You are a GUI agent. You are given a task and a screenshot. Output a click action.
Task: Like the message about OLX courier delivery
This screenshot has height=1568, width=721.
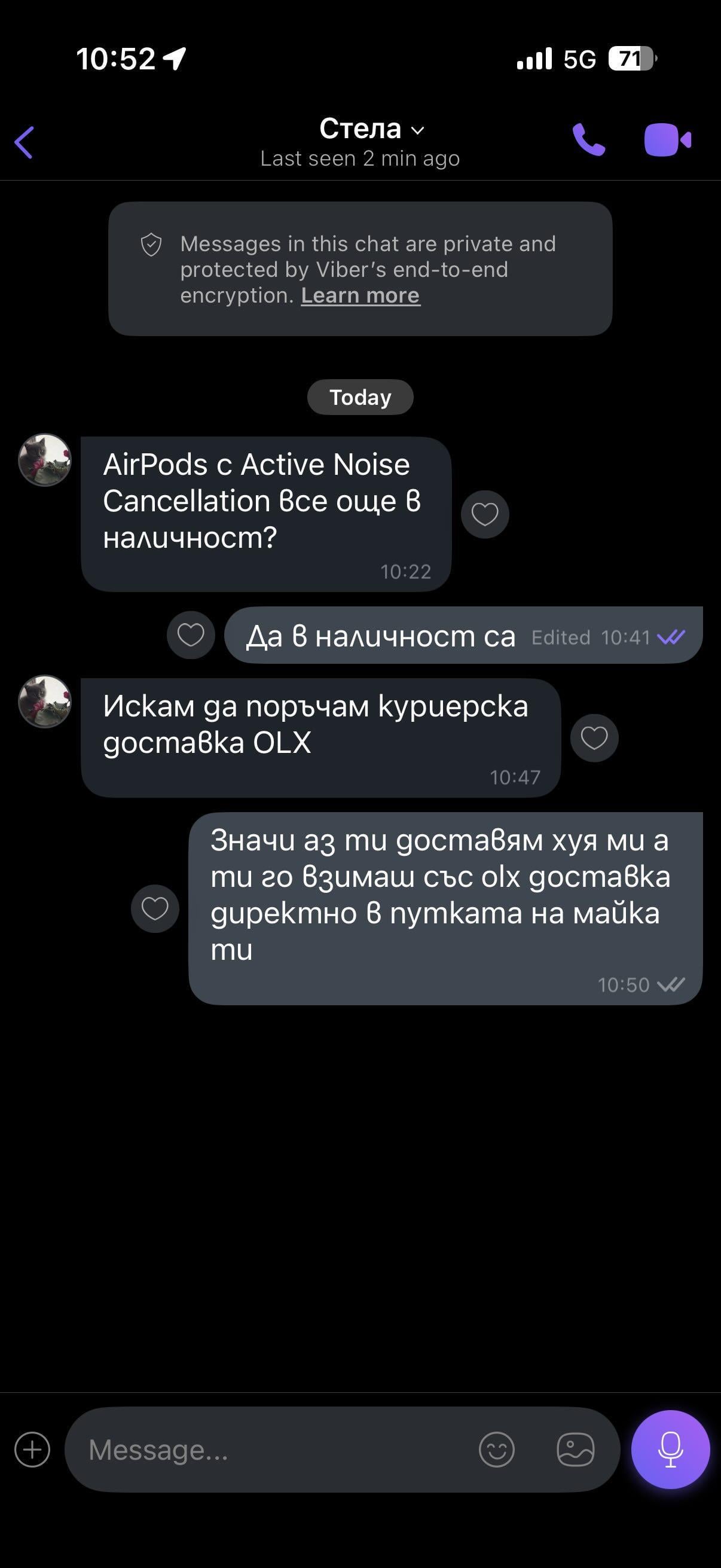[594, 738]
